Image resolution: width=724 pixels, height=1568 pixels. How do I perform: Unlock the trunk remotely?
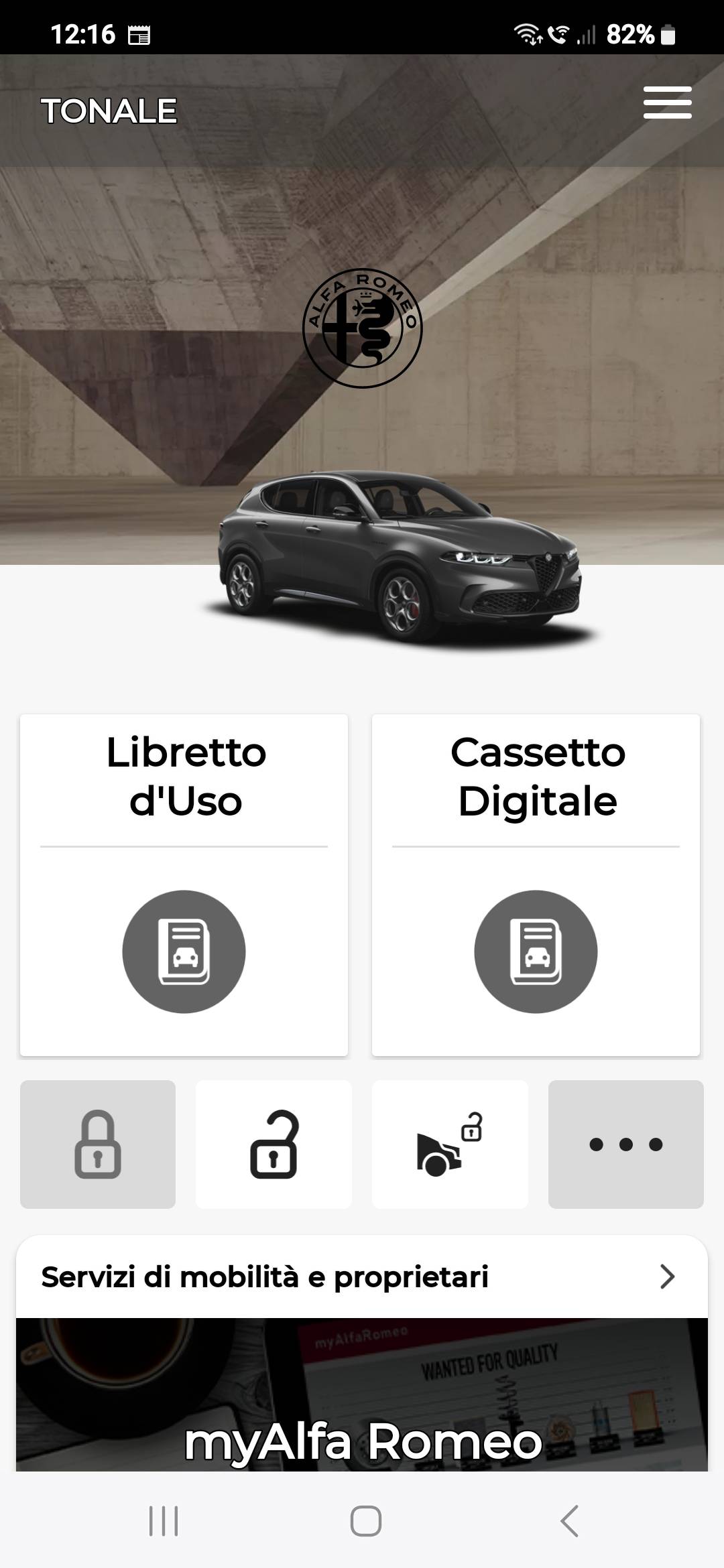[x=450, y=1145]
